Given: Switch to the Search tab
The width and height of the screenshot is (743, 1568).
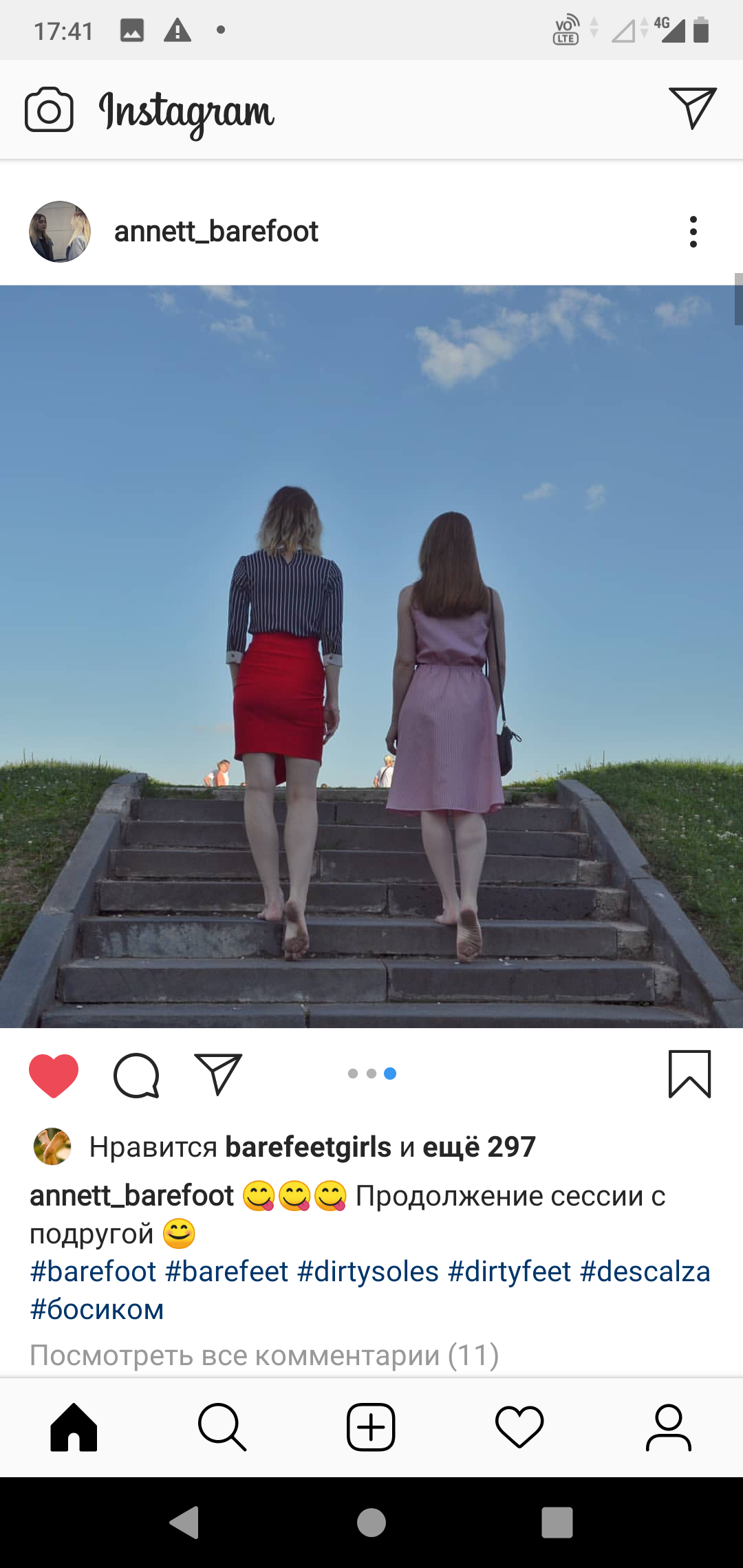Looking at the screenshot, I should coord(222,1427).
